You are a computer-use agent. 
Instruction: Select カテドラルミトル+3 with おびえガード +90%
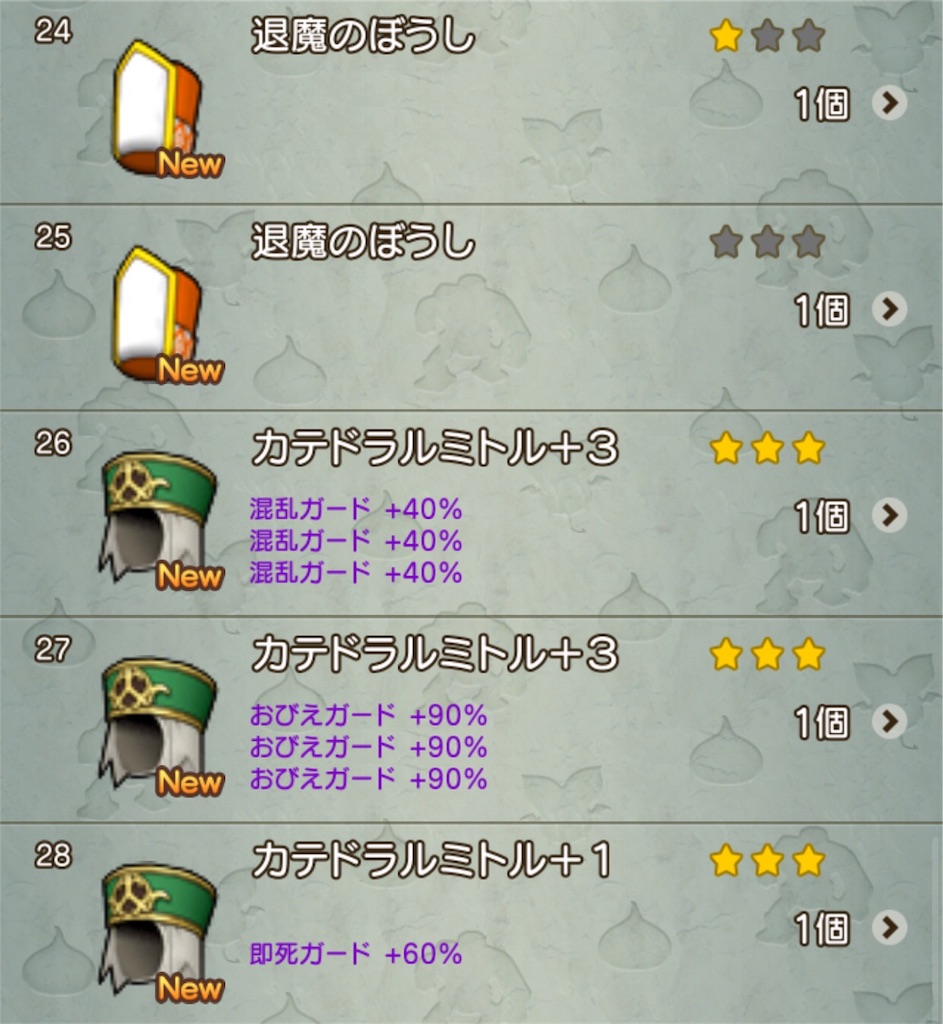(x=470, y=720)
